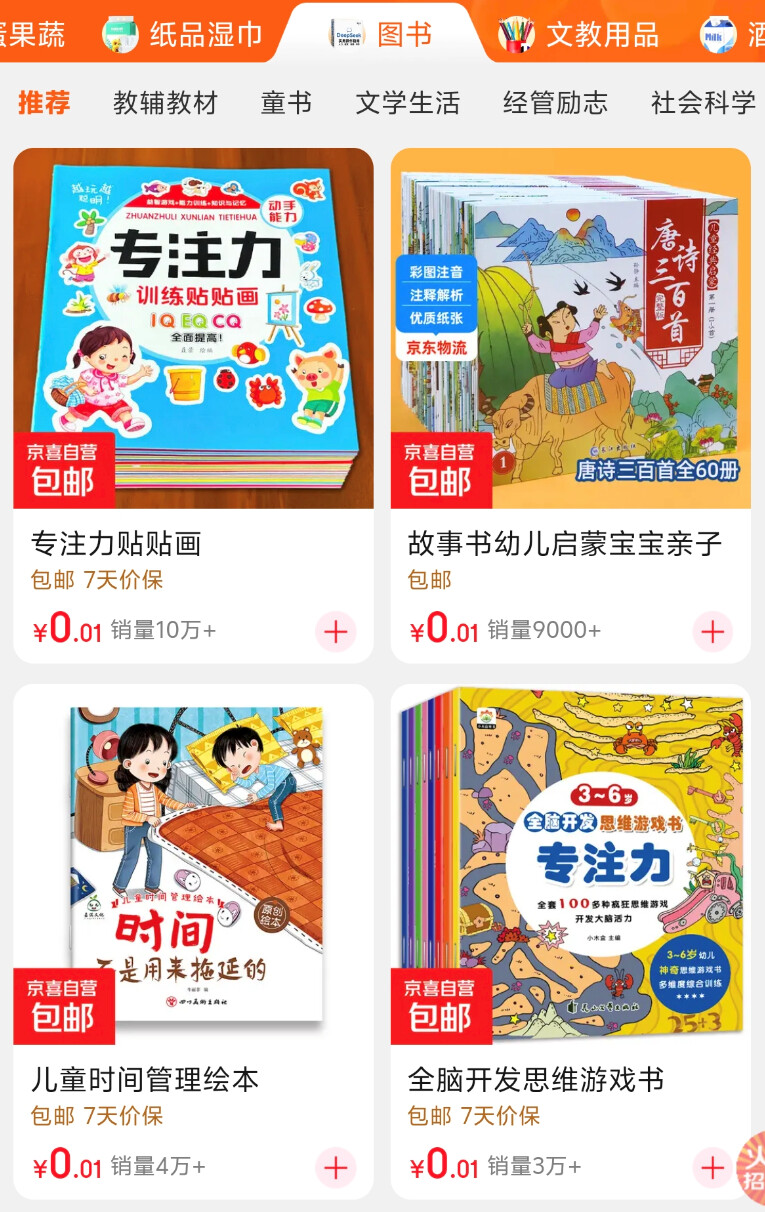The image size is (765, 1212).
Task: Tap the 推荐 sub-category tab
Action: (x=44, y=102)
